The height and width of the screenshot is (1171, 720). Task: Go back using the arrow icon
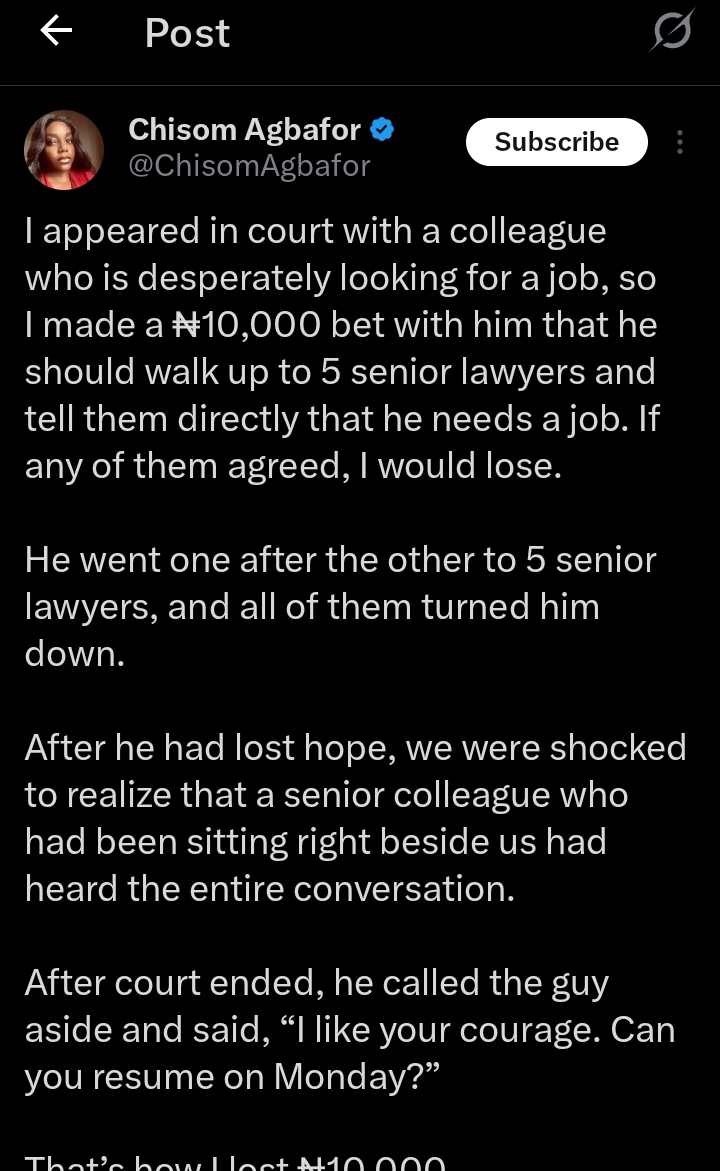coord(56,31)
